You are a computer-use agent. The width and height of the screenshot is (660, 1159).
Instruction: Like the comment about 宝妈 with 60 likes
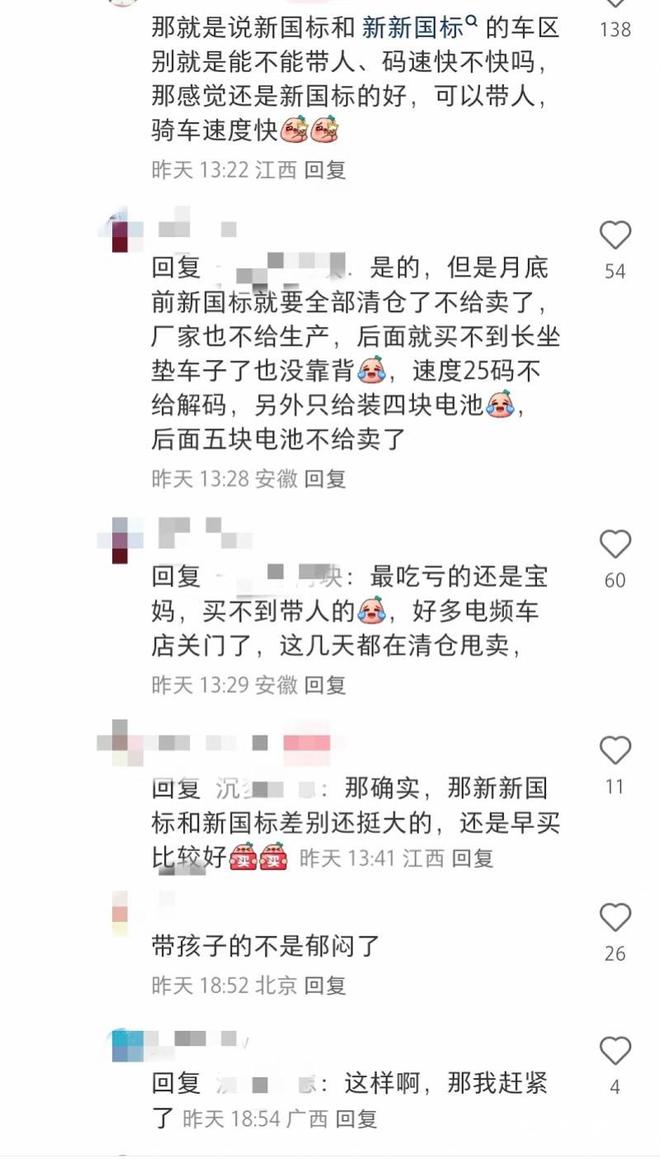point(615,545)
